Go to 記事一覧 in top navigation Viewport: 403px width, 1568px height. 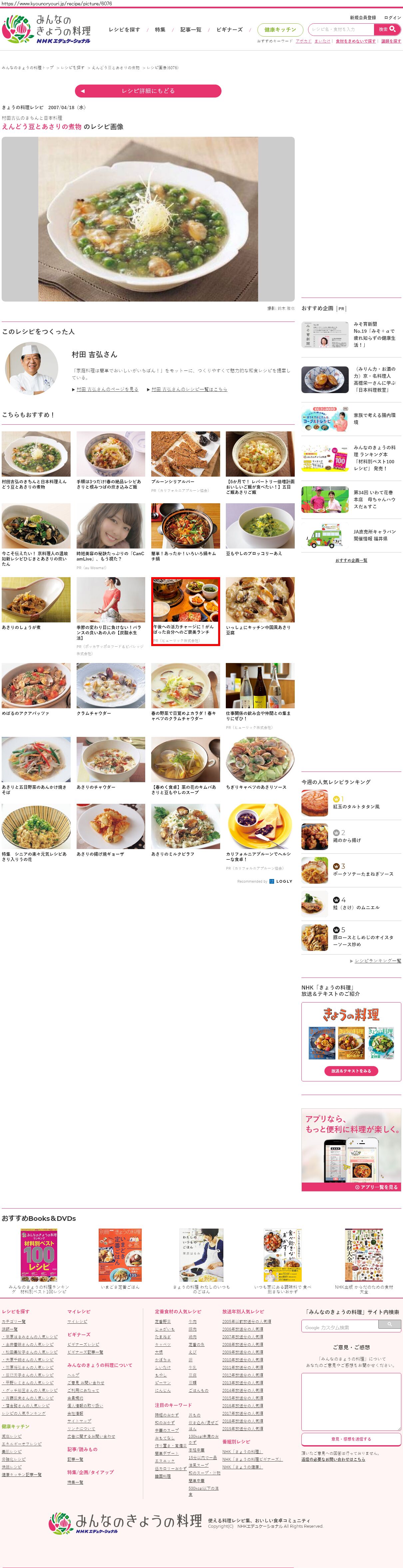(191, 29)
